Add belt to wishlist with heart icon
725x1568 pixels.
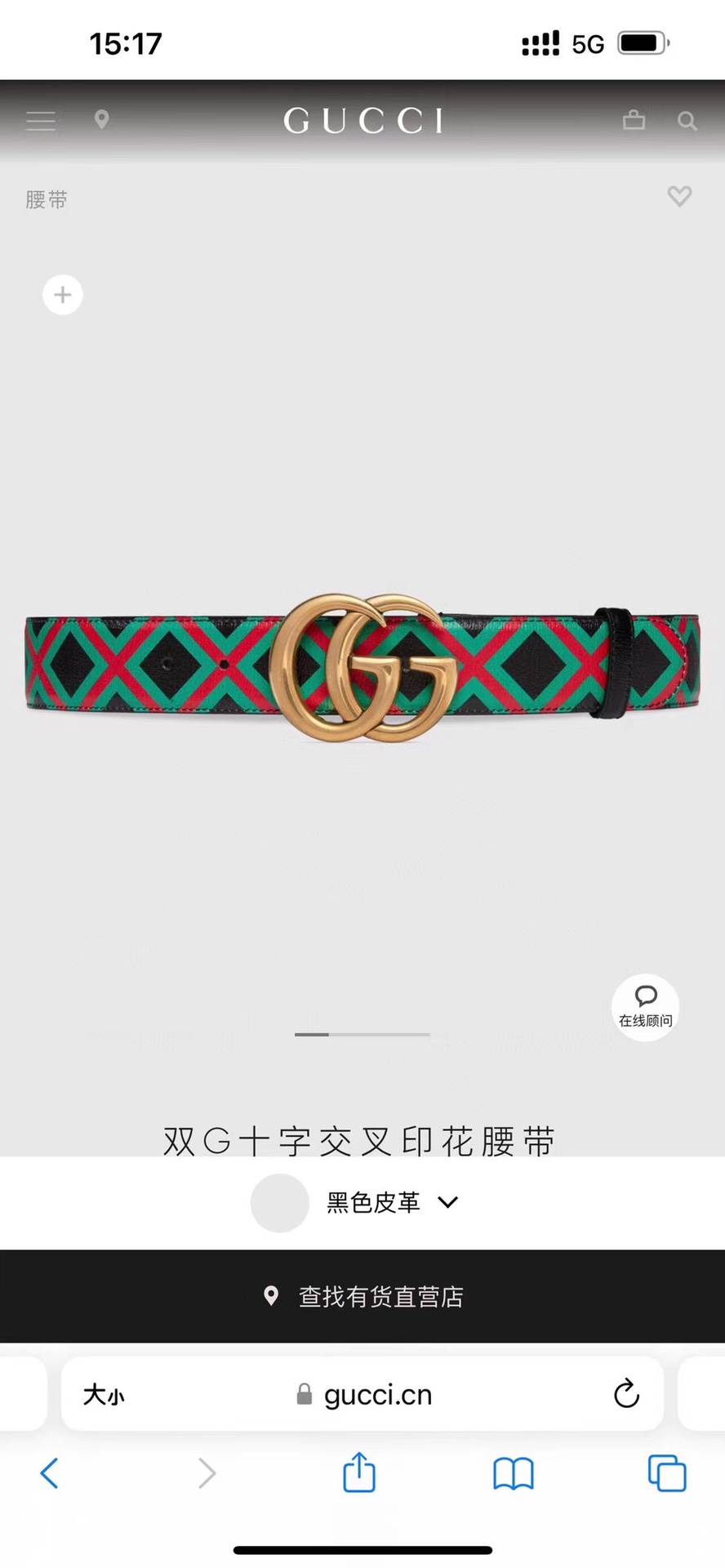679,196
